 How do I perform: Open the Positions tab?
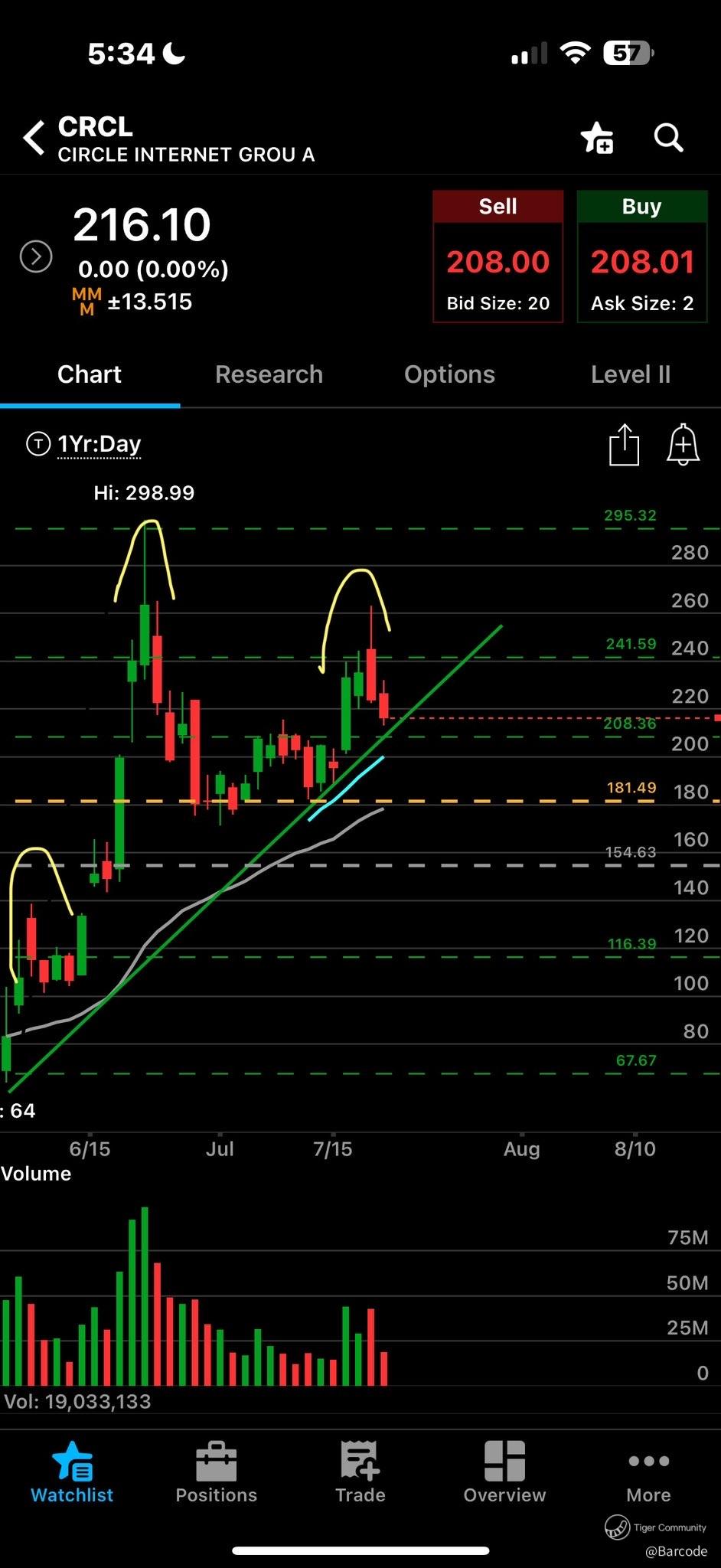217,1473
